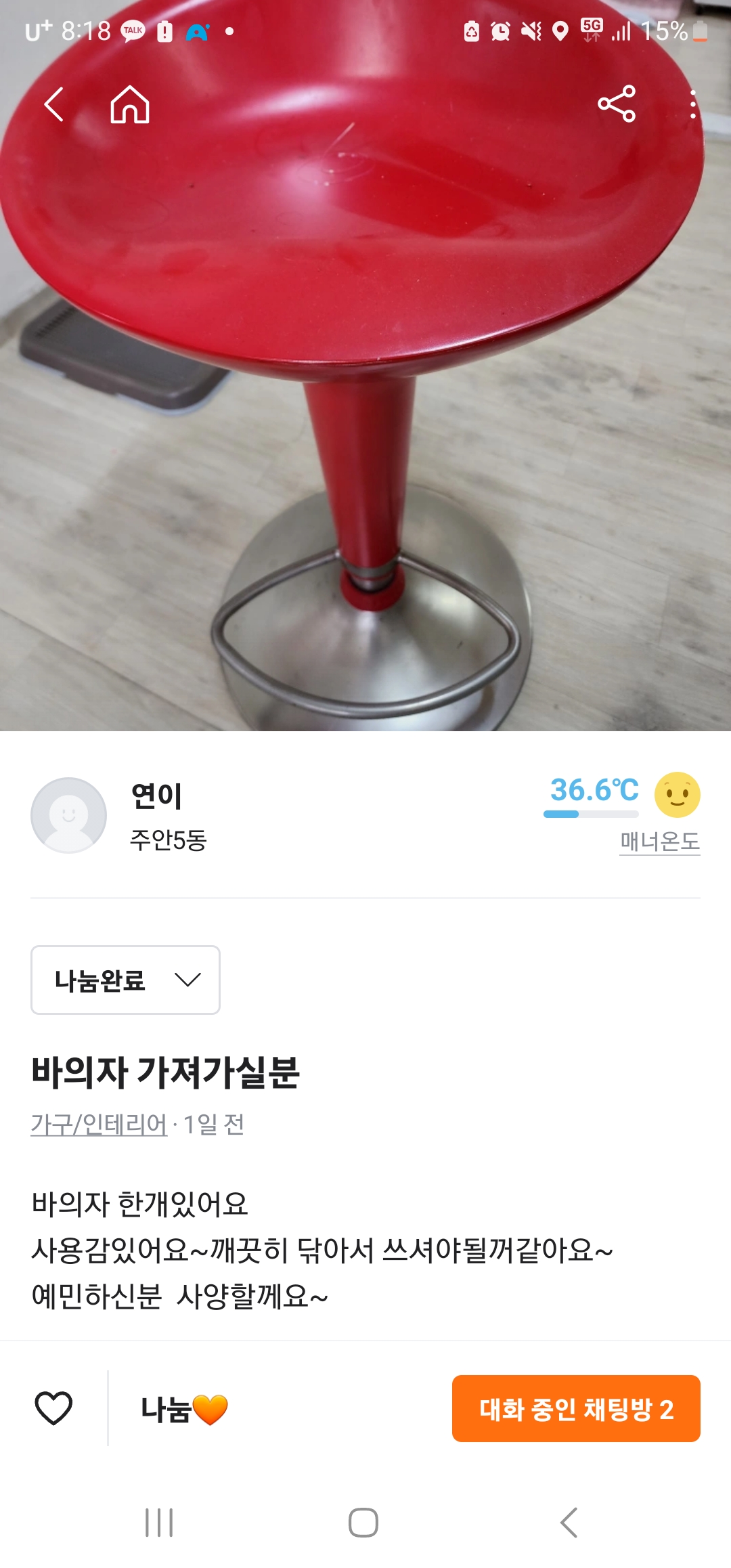This screenshot has width=731, height=1568.
Task: Expand the 나눔완료 status dropdown
Action: click(x=125, y=980)
